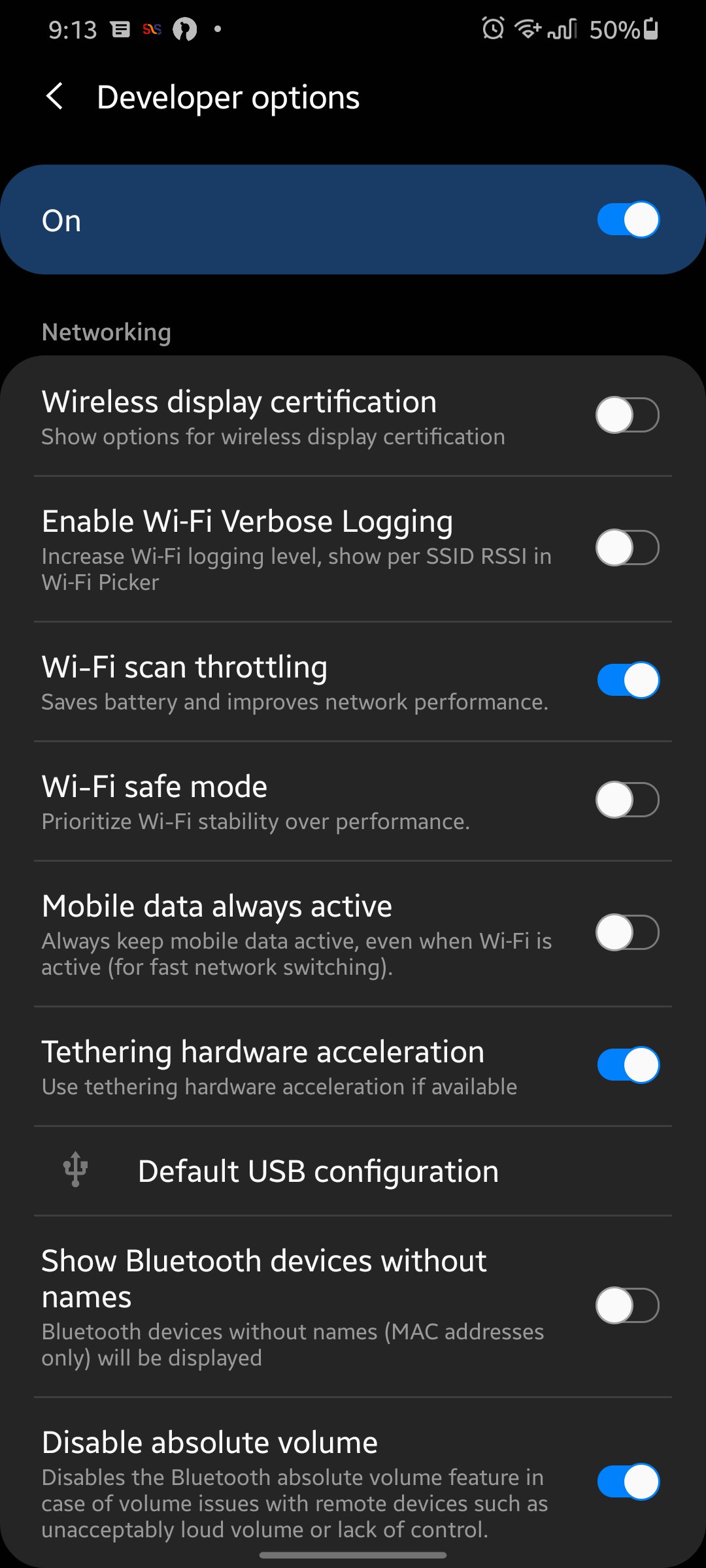Go back from Developer options
The height and width of the screenshot is (1568, 706).
click(x=55, y=97)
